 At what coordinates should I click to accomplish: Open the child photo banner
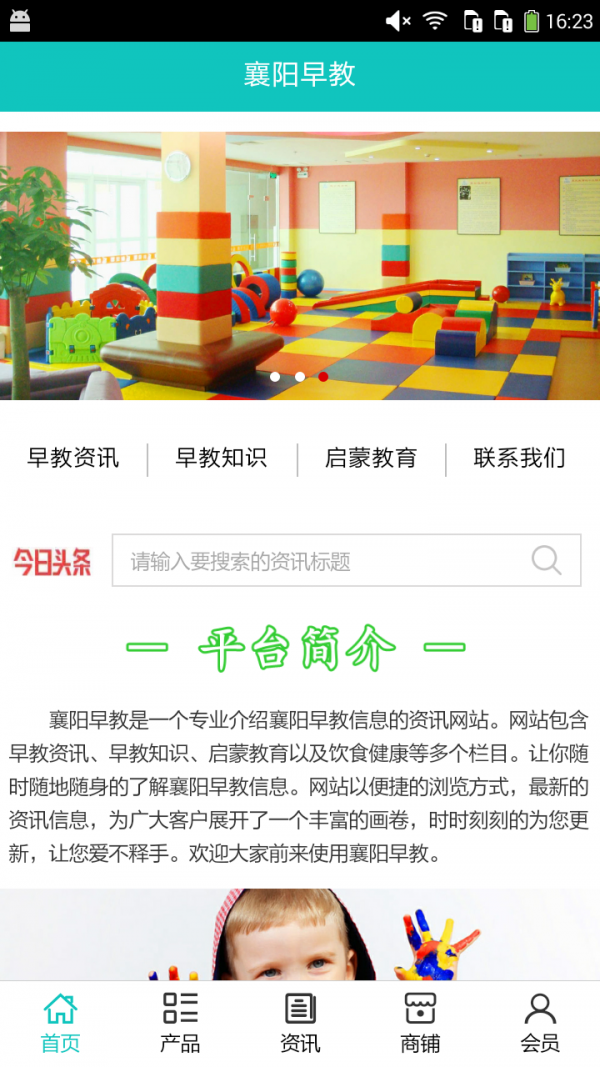click(300, 935)
